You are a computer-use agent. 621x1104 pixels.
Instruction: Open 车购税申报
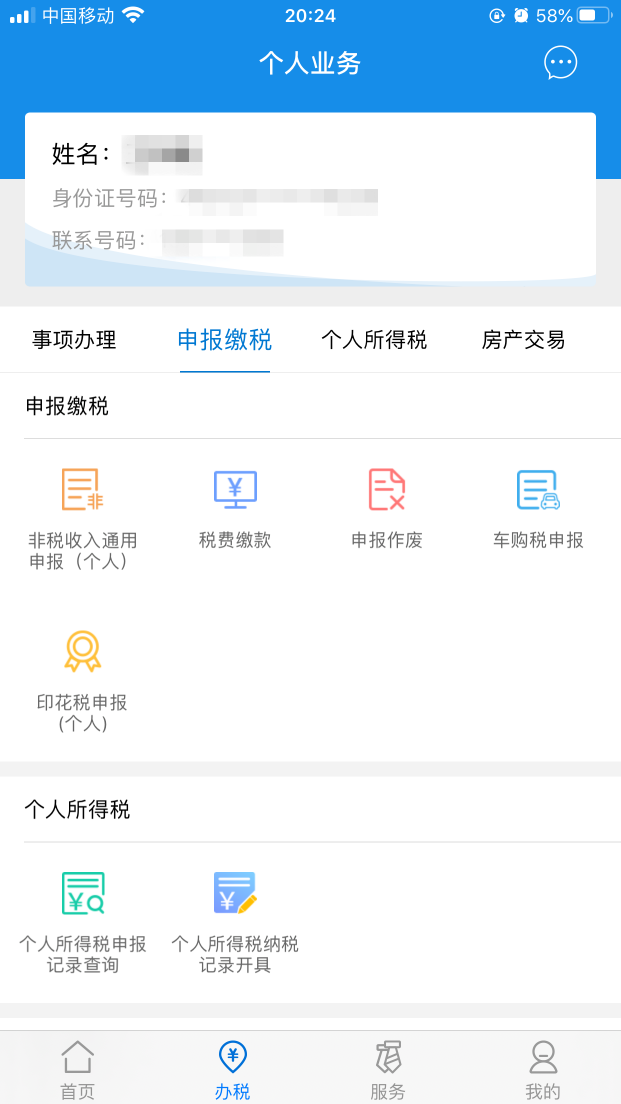[x=538, y=508]
